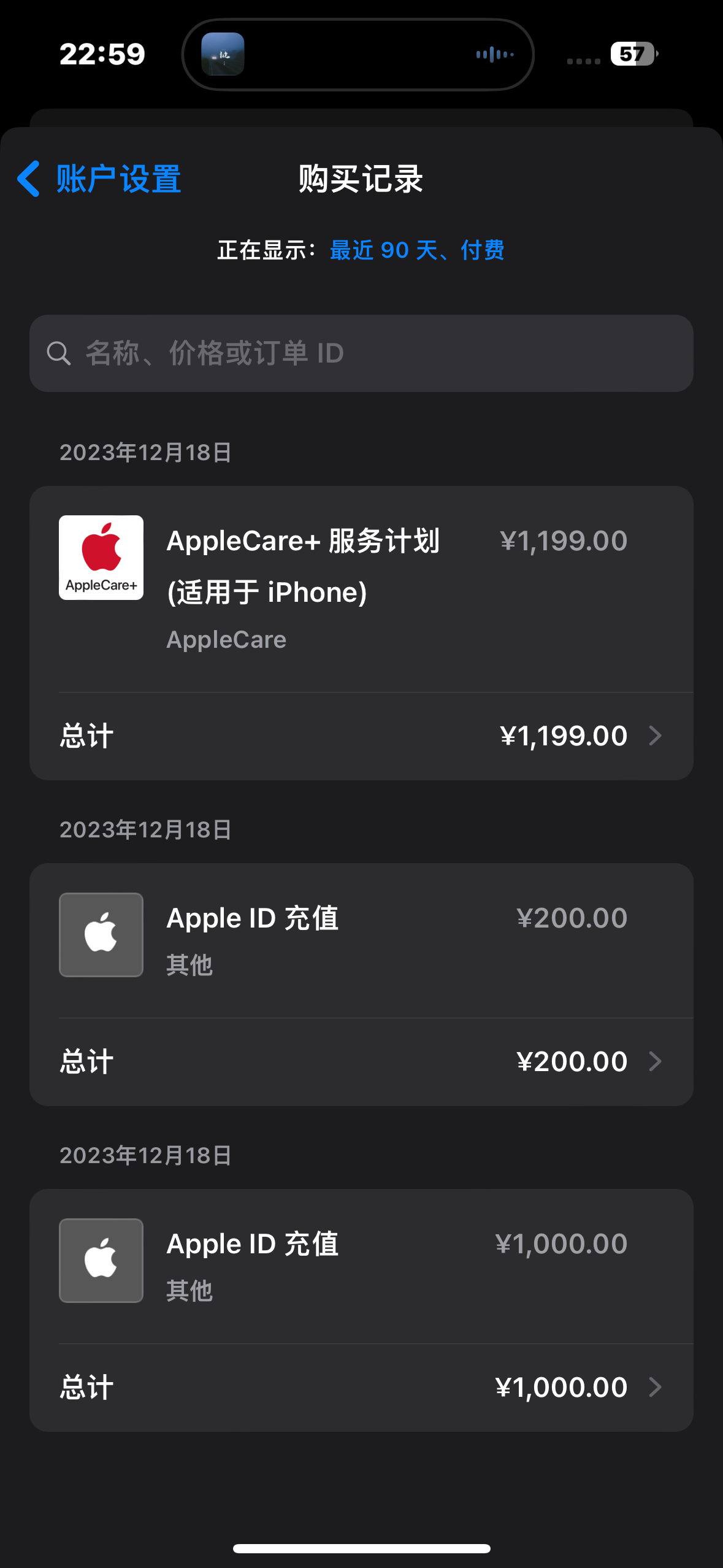The image size is (723, 1568).
Task: Open the now-playing activity in Dynamic Island
Action: click(x=358, y=55)
